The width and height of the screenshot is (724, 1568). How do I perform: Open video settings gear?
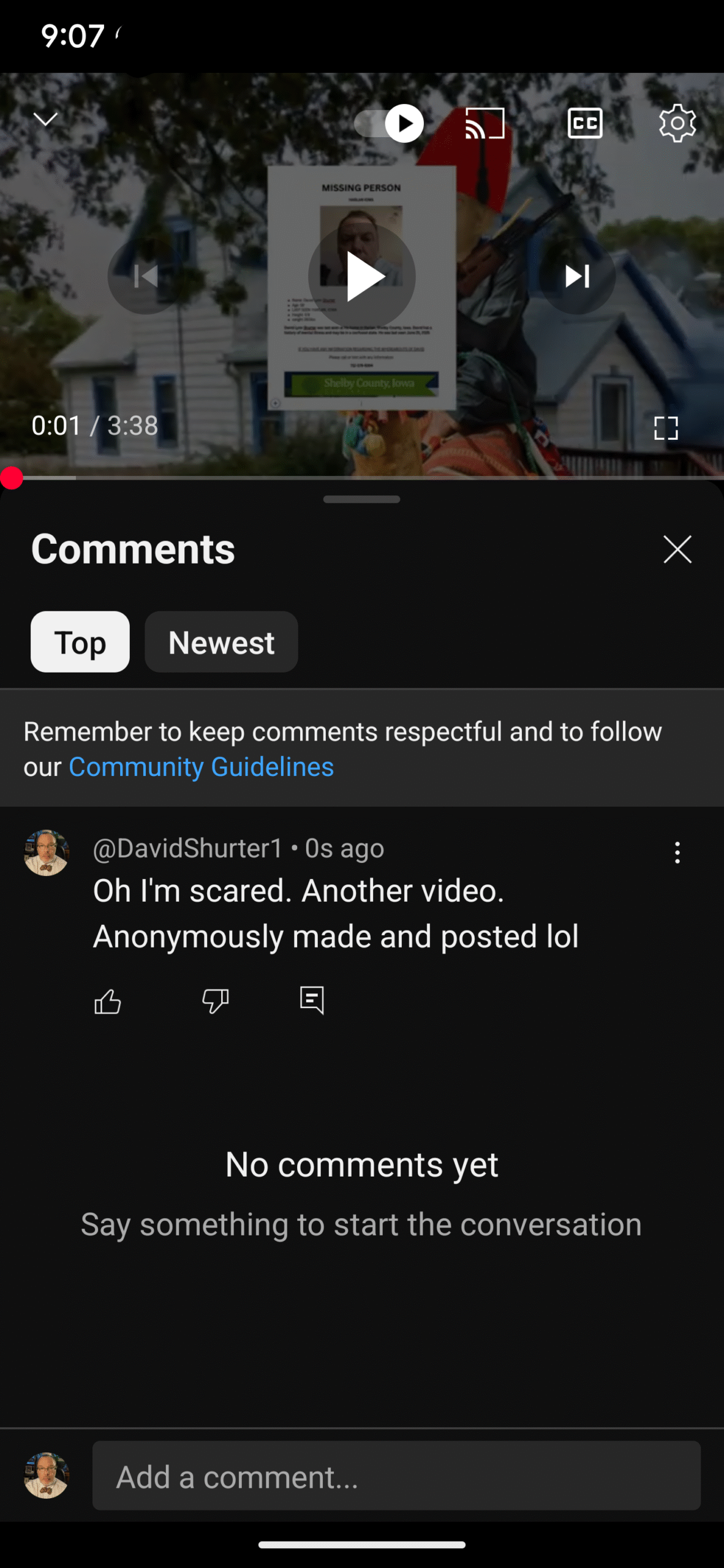click(x=677, y=123)
